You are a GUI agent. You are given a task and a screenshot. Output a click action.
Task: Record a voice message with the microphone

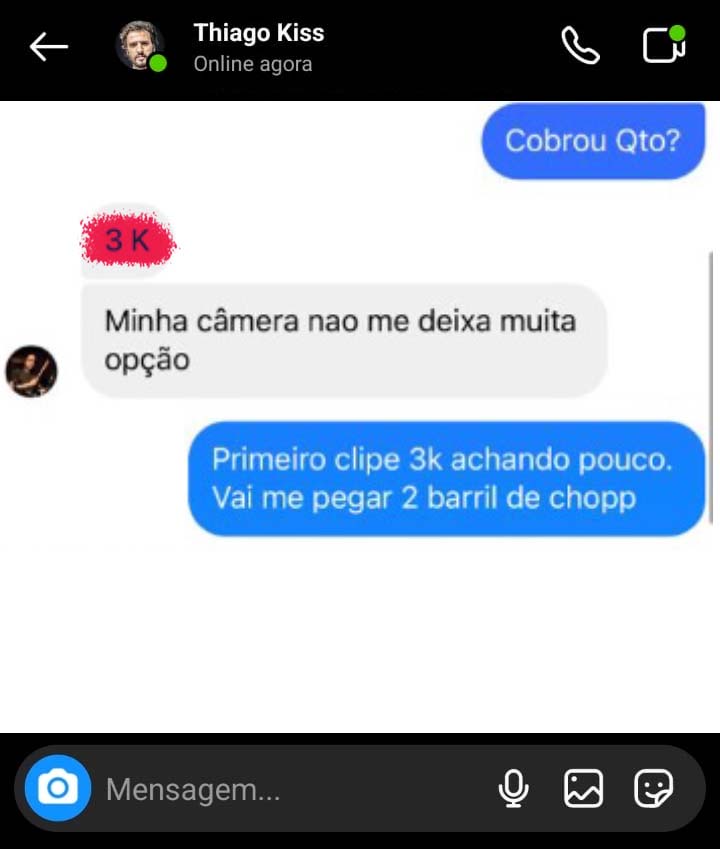pyautogui.click(x=513, y=788)
